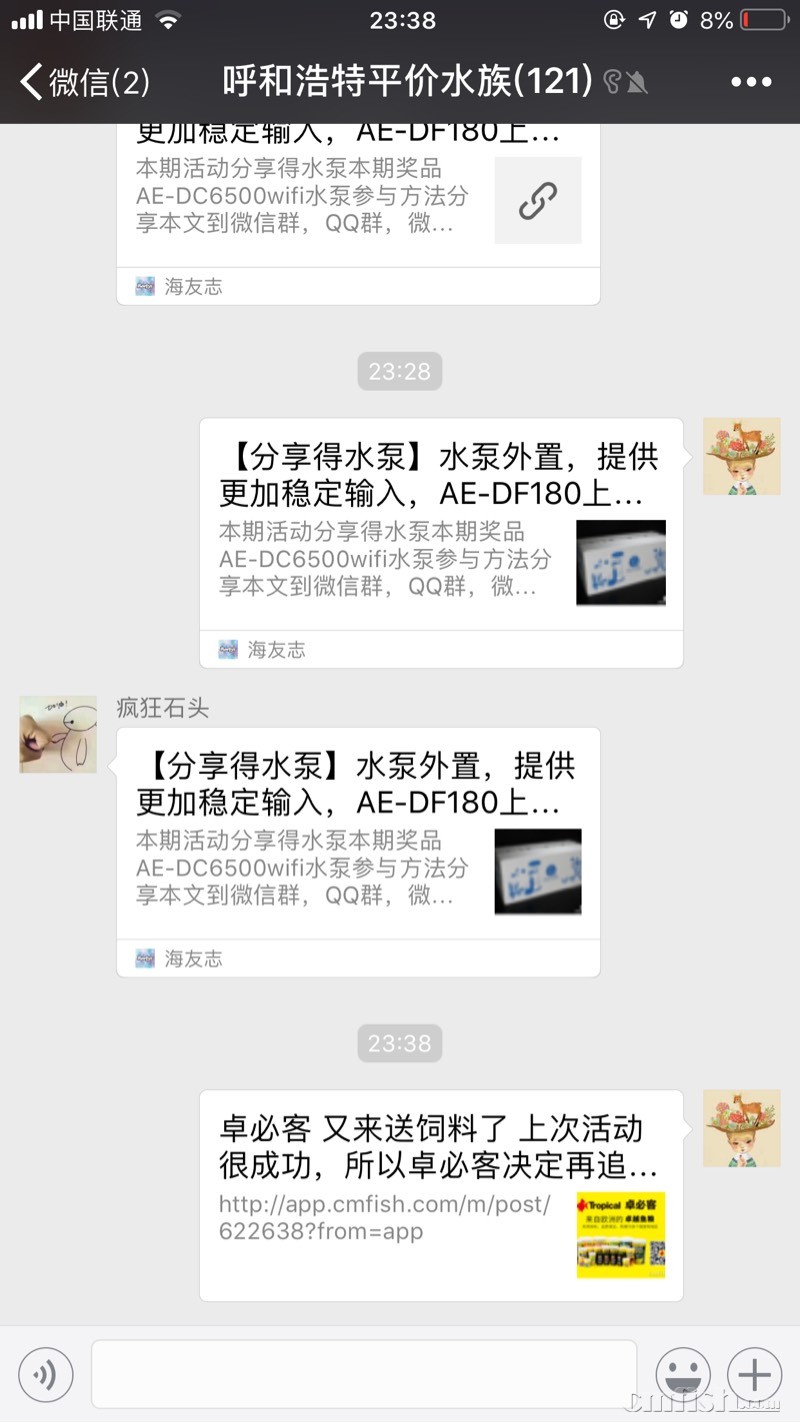
Task: Open the group chat details menu
Action: tap(750, 82)
